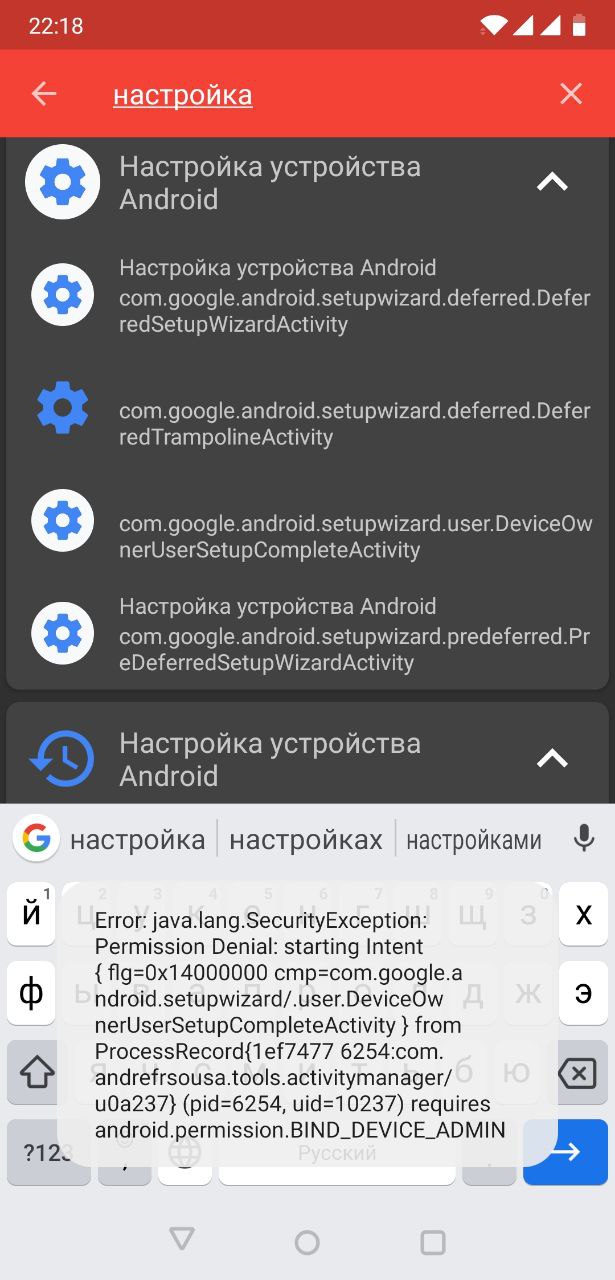Pick the keyboard suggestion 'настройками'
The width and height of the screenshot is (615, 1280).
click(x=474, y=840)
